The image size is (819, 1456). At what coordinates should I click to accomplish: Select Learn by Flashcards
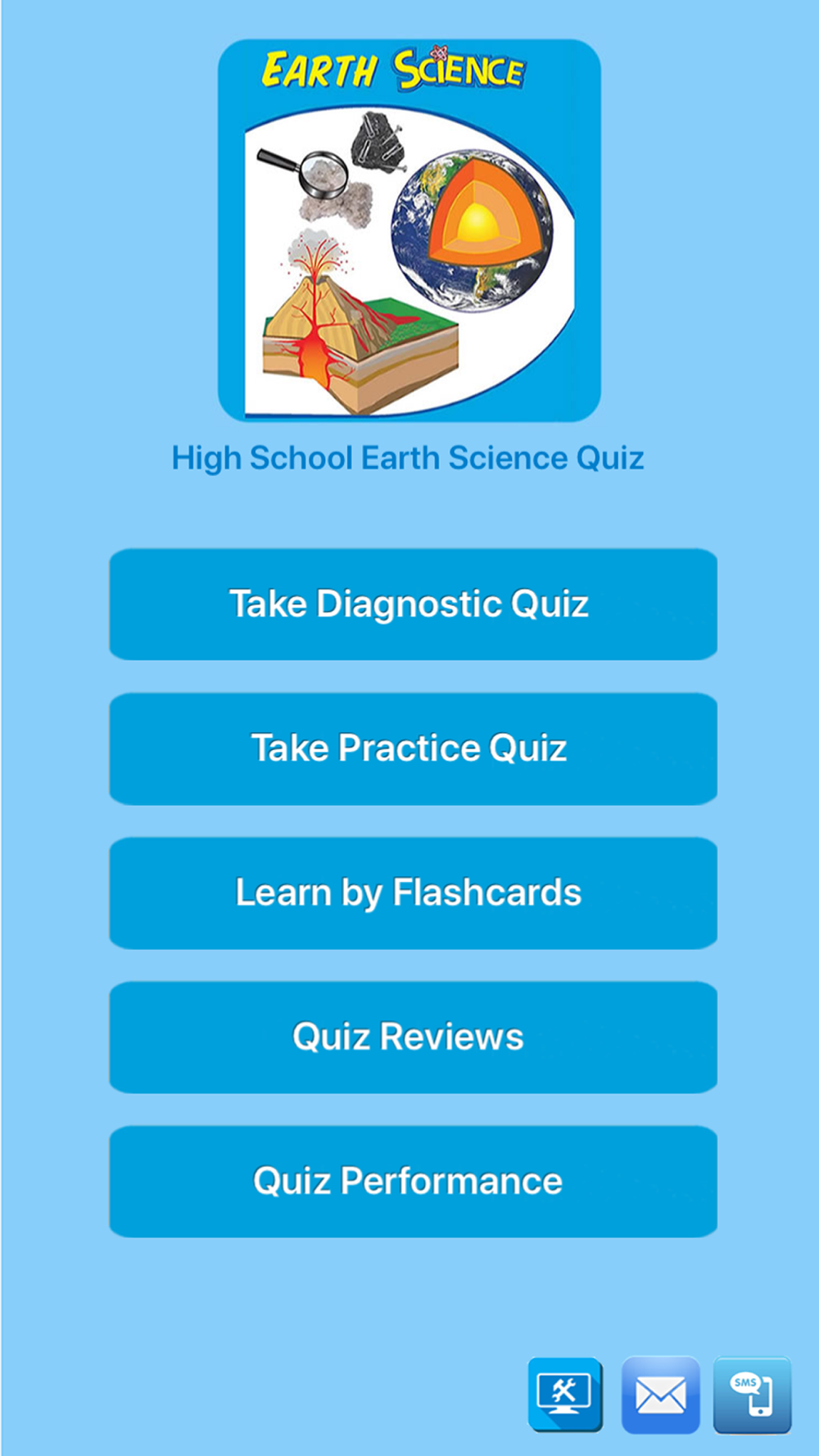coord(414,893)
